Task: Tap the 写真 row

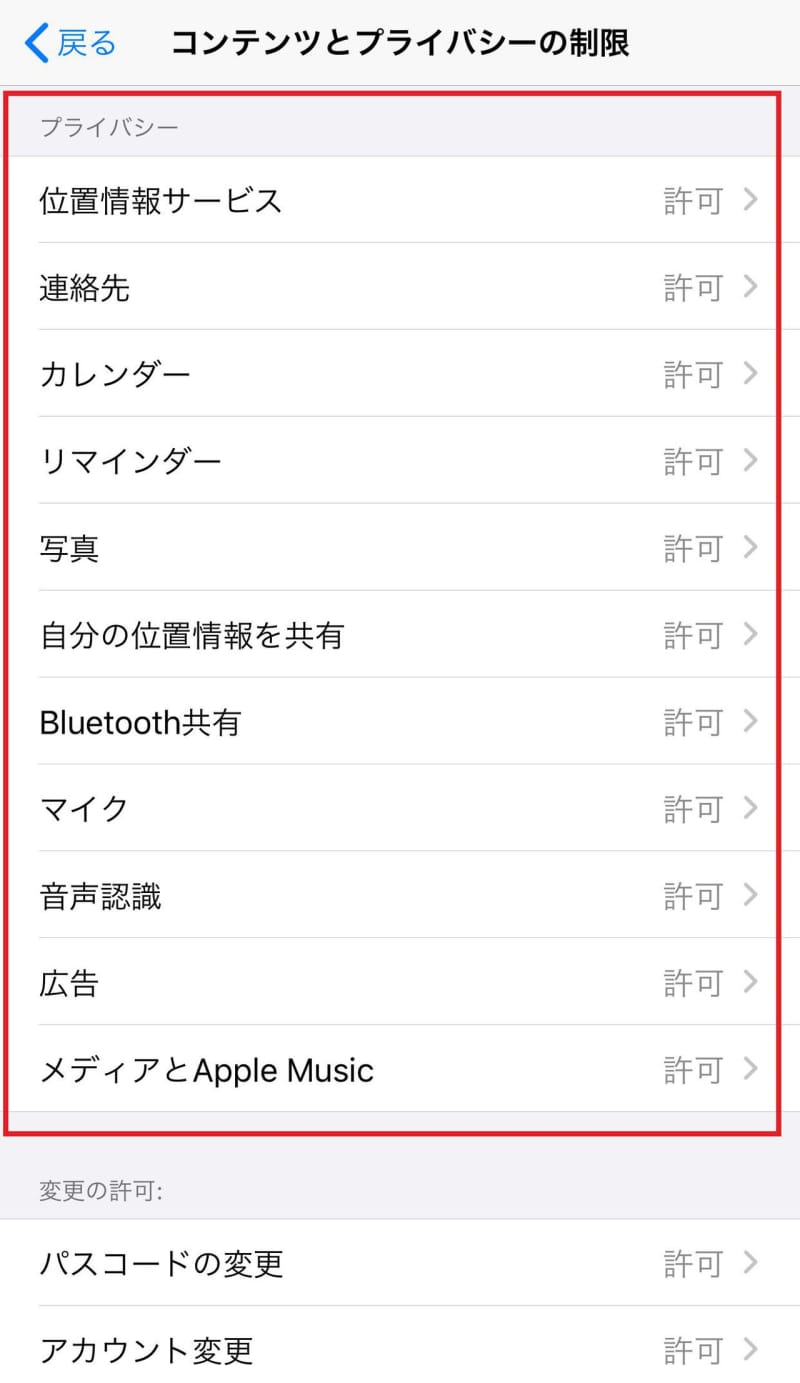Action: pyautogui.click(x=400, y=548)
